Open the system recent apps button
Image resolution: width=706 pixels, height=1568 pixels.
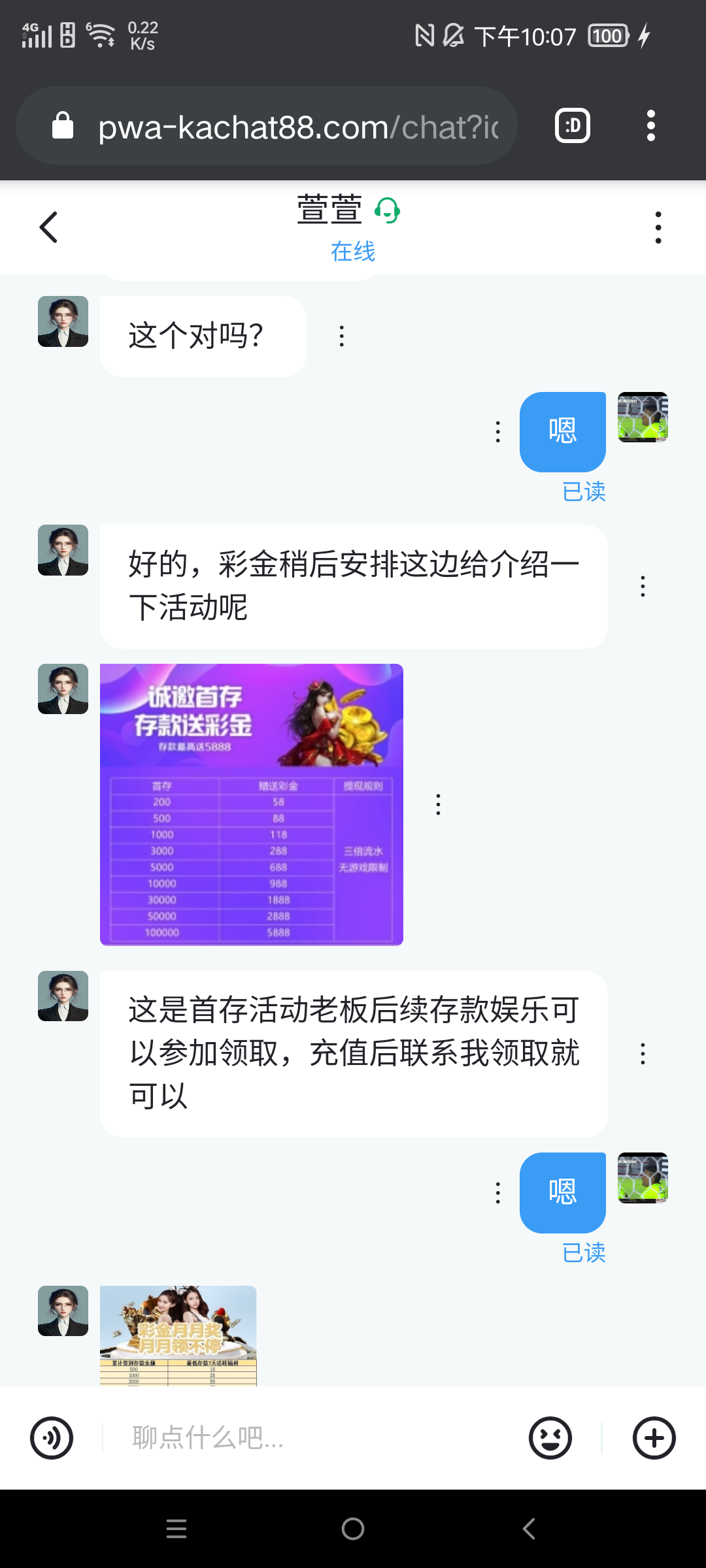176,1529
